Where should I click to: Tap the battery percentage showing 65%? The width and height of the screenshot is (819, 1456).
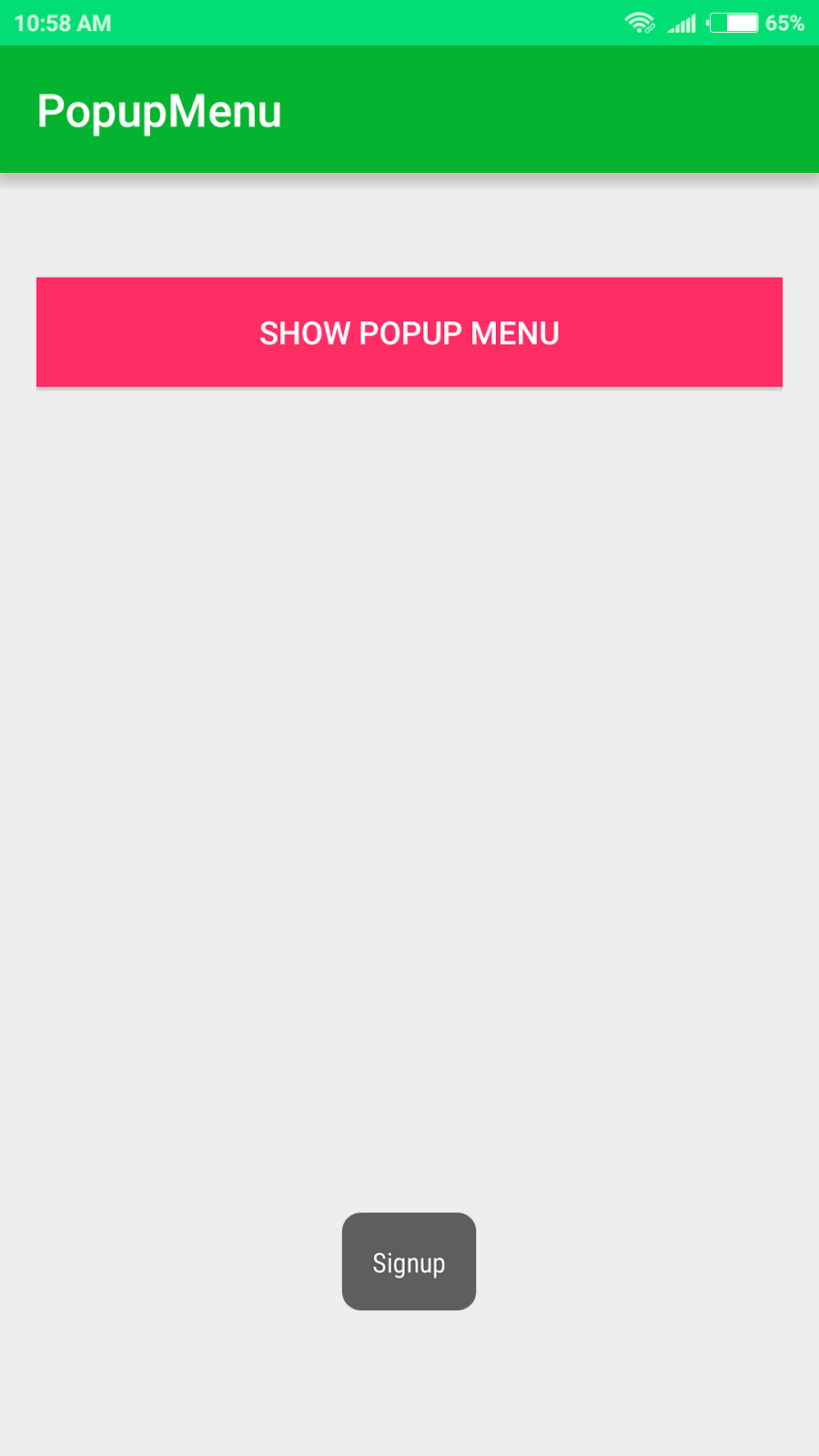point(786,23)
